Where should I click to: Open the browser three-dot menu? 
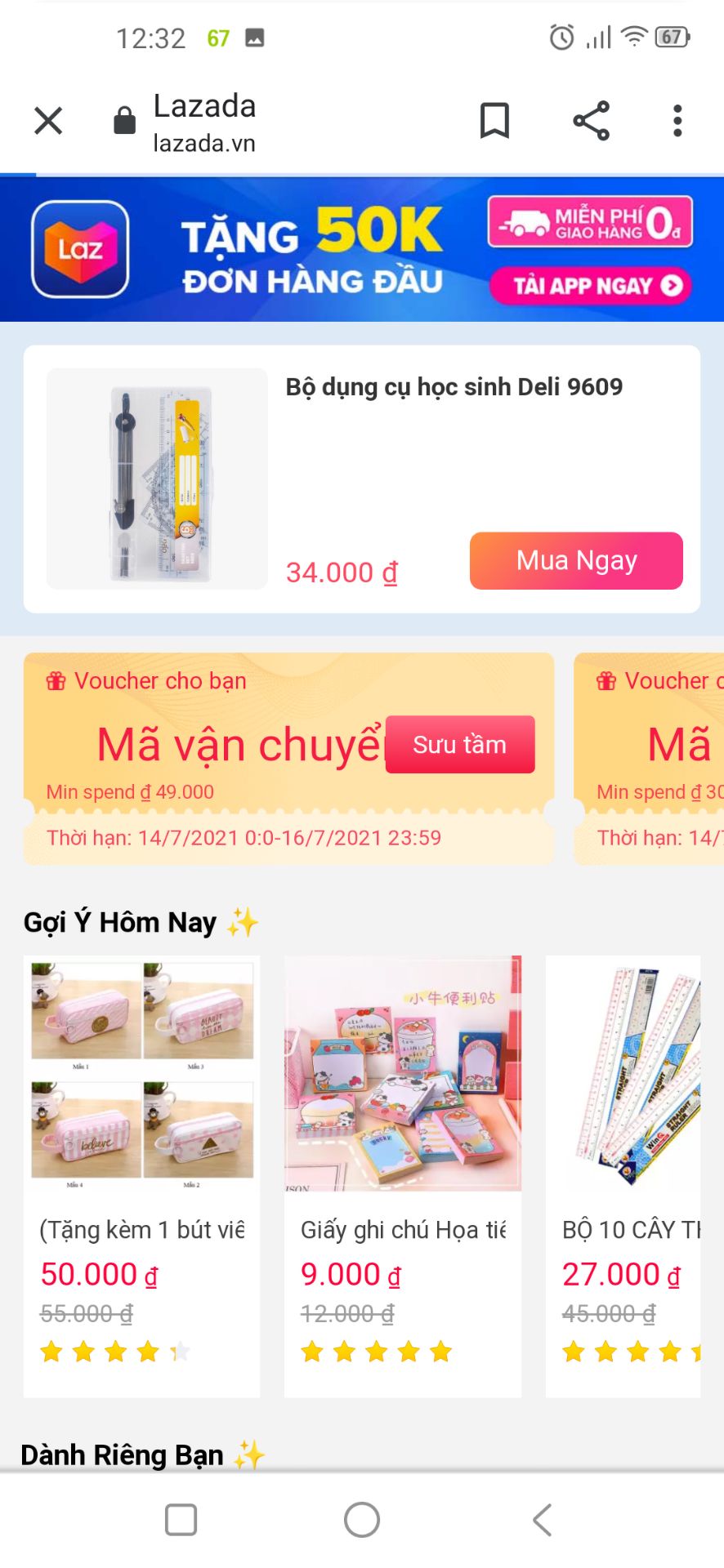click(677, 120)
